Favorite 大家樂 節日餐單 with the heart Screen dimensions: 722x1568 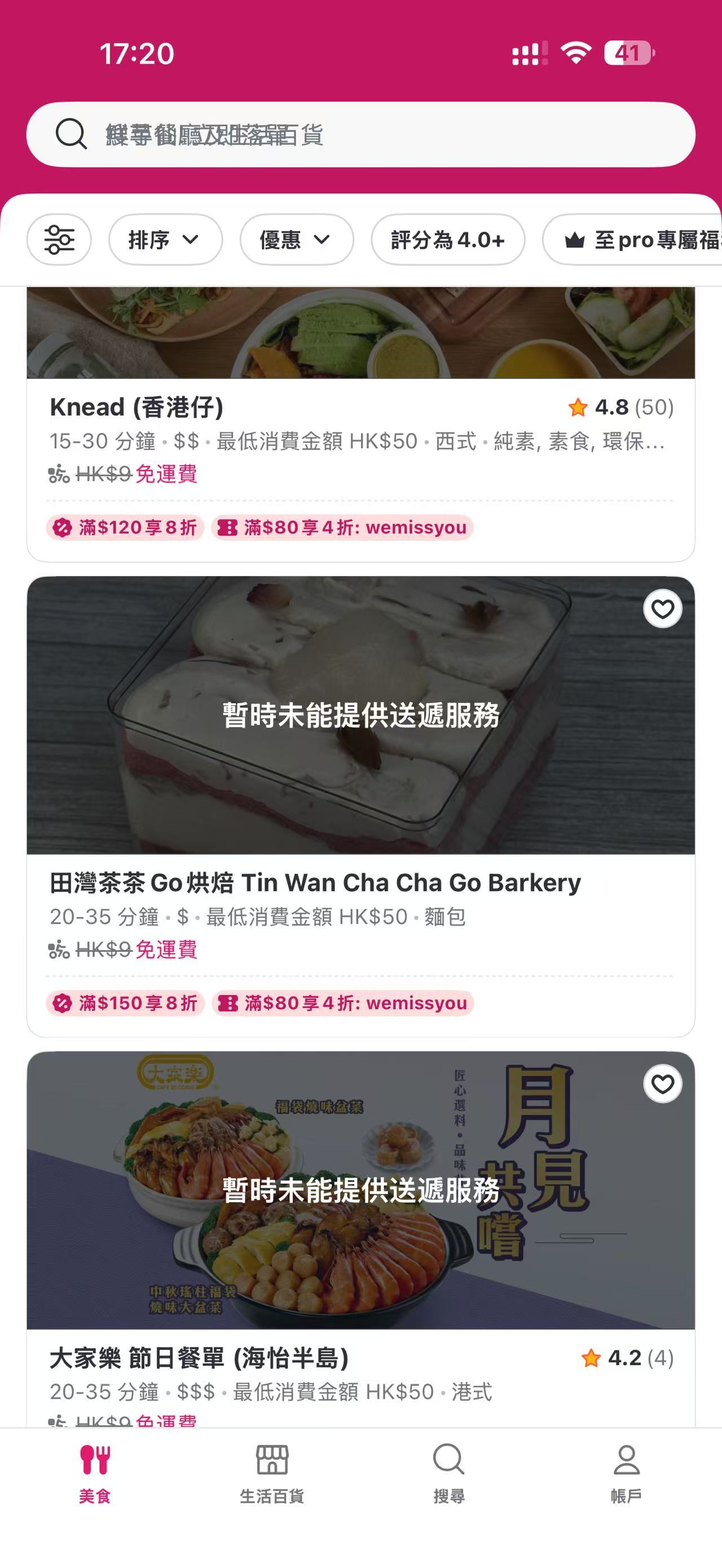pos(662,1084)
